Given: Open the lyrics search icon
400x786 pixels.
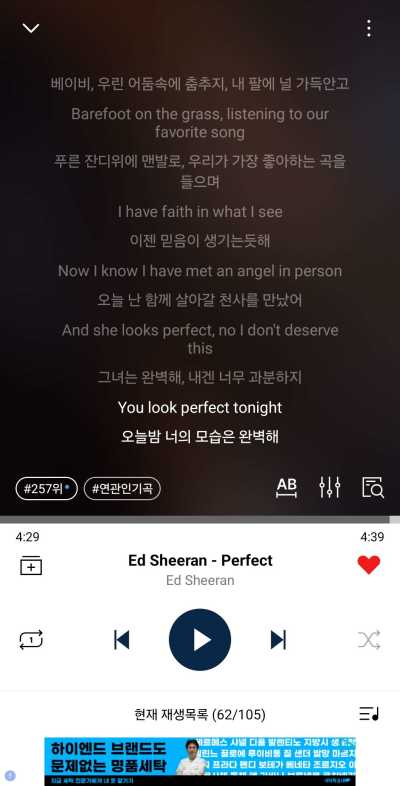Looking at the screenshot, I should [372, 487].
